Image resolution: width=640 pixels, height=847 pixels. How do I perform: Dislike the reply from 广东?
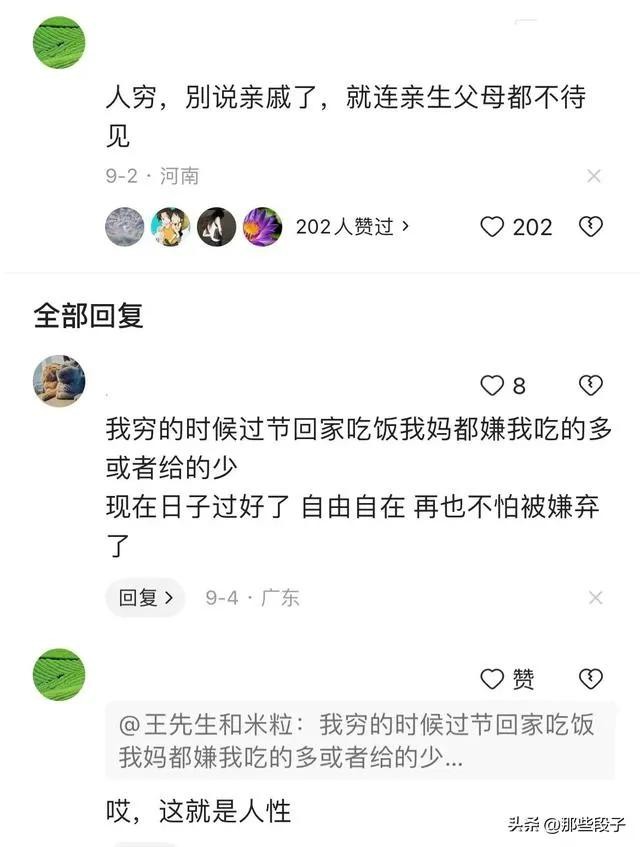pyautogui.click(x=591, y=386)
